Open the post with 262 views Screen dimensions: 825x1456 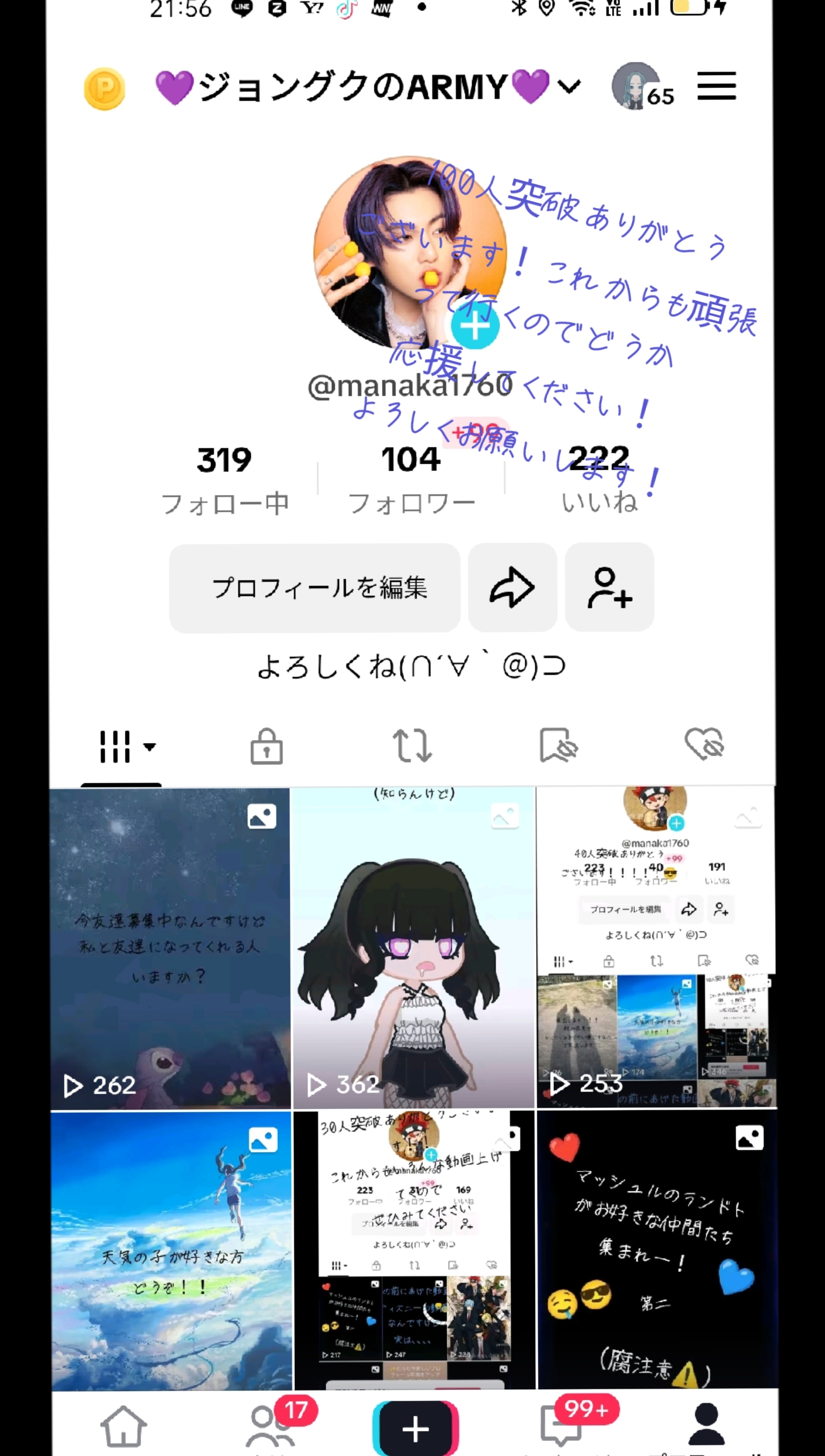[170, 948]
